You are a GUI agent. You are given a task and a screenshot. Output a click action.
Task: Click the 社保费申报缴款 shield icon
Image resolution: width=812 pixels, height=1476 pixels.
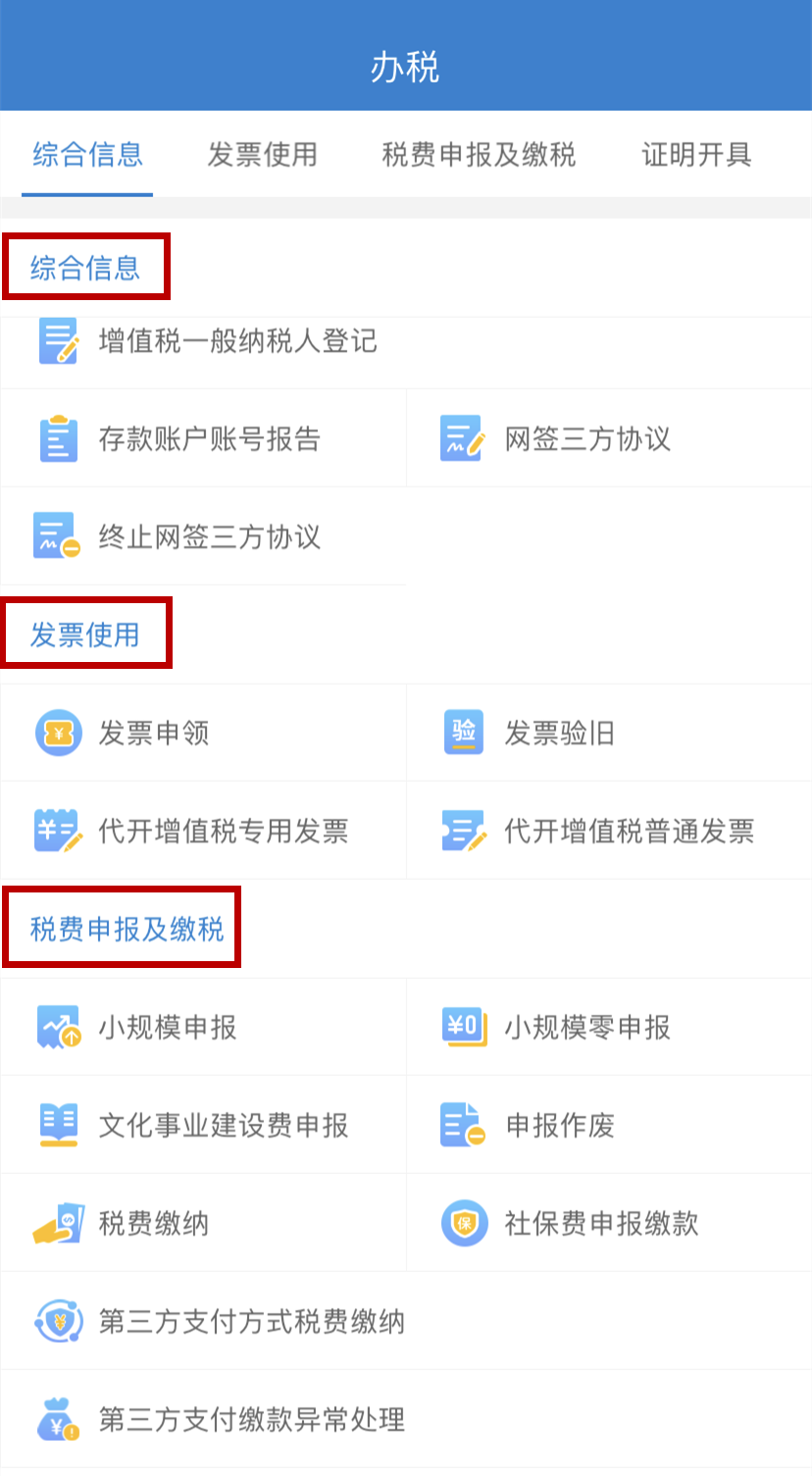[462, 1223]
